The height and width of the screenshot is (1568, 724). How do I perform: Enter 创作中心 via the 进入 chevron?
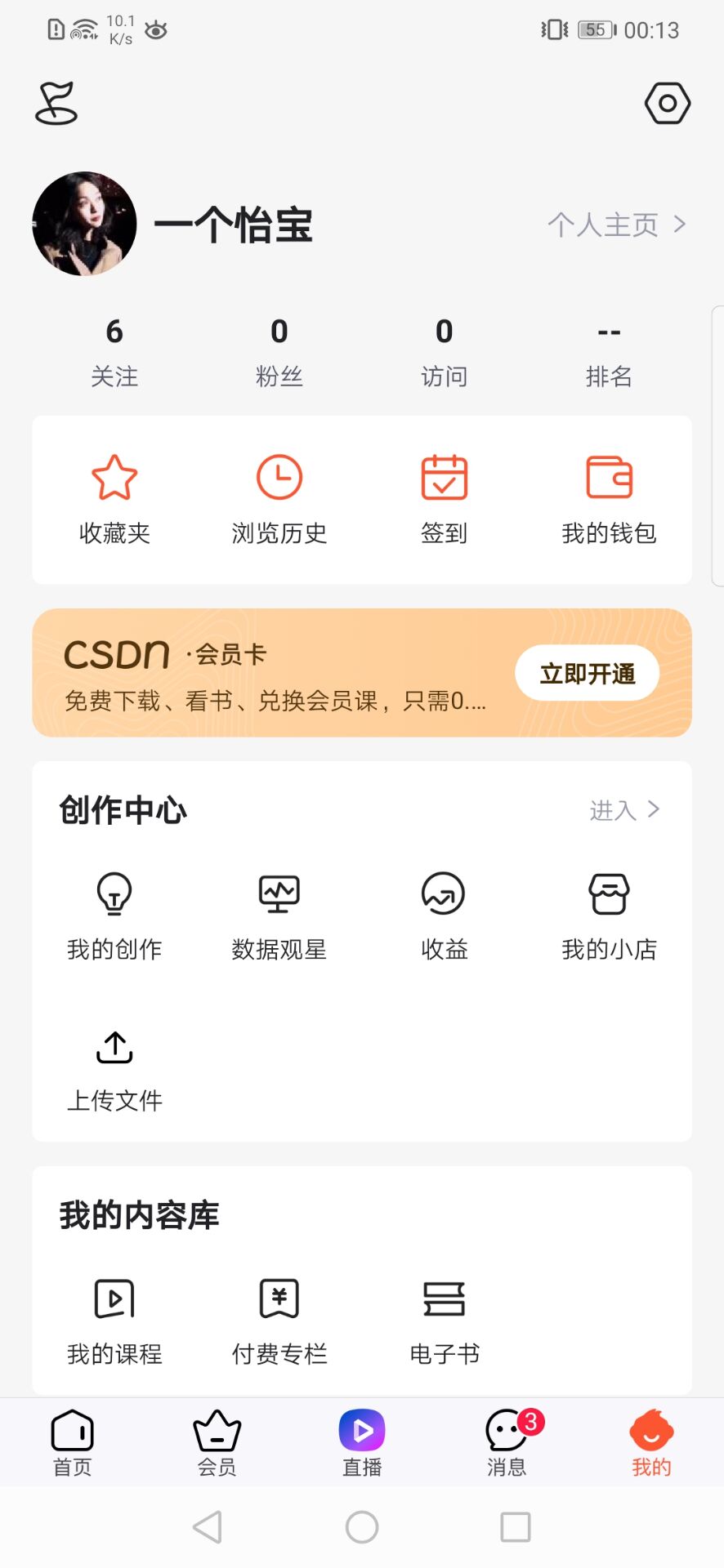tap(652, 809)
